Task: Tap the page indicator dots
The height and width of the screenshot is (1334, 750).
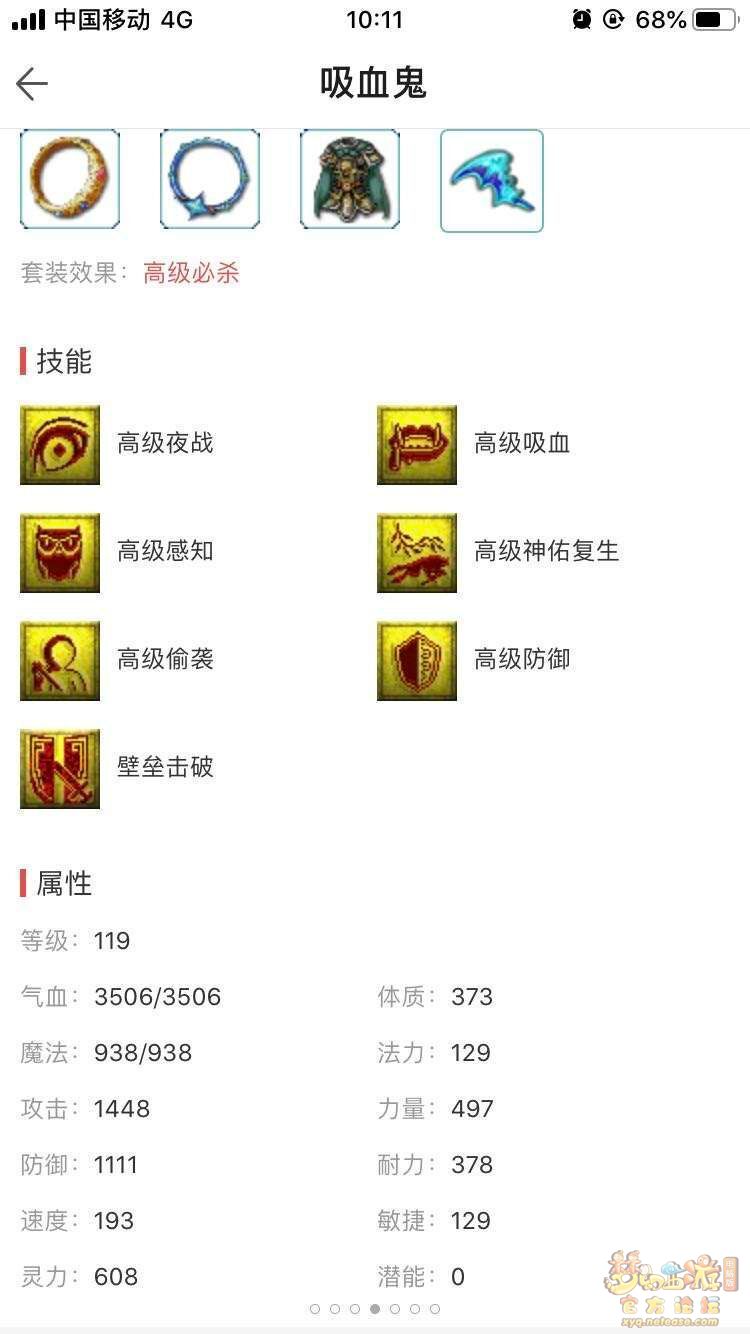Action: pyautogui.click(x=375, y=1308)
